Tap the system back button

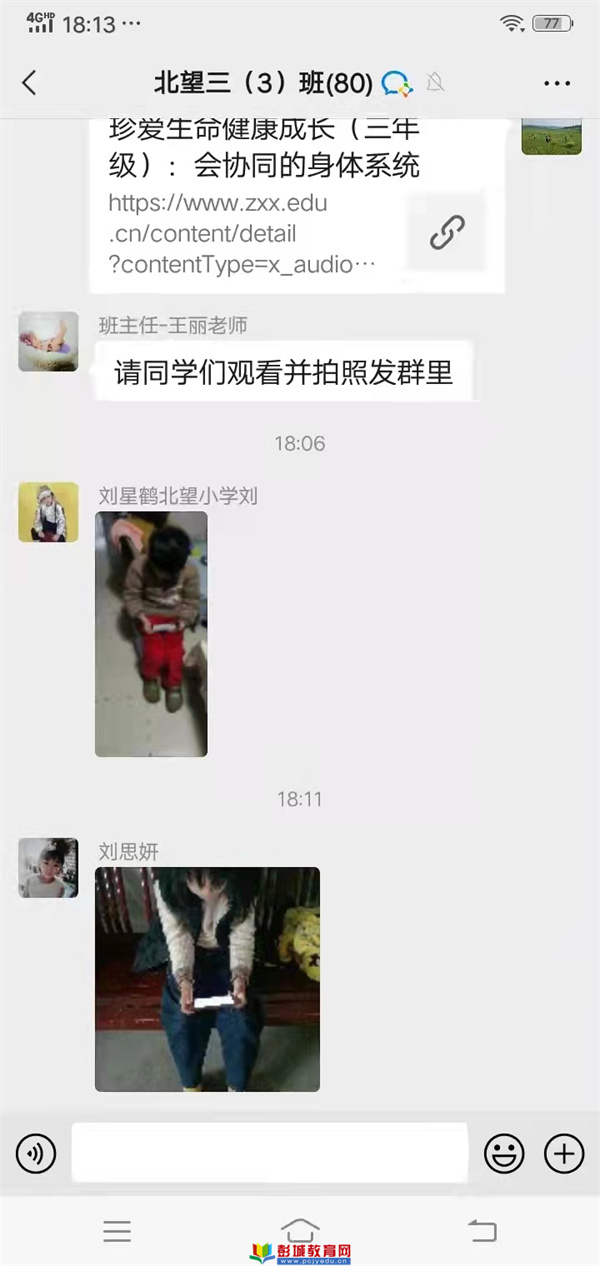point(483,1231)
